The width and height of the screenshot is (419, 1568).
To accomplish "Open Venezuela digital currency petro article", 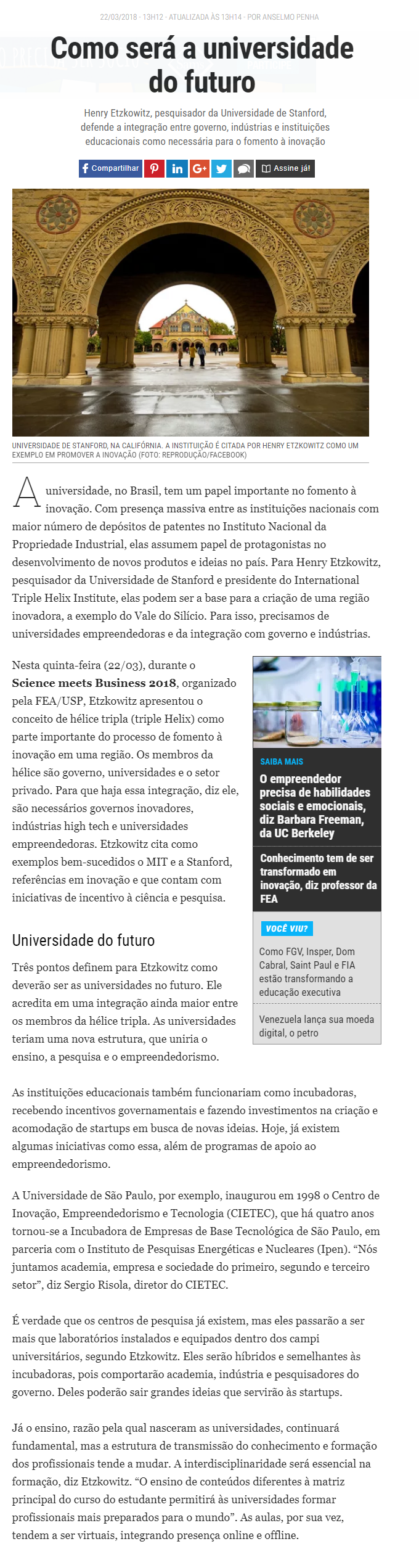I will (316, 1026).
